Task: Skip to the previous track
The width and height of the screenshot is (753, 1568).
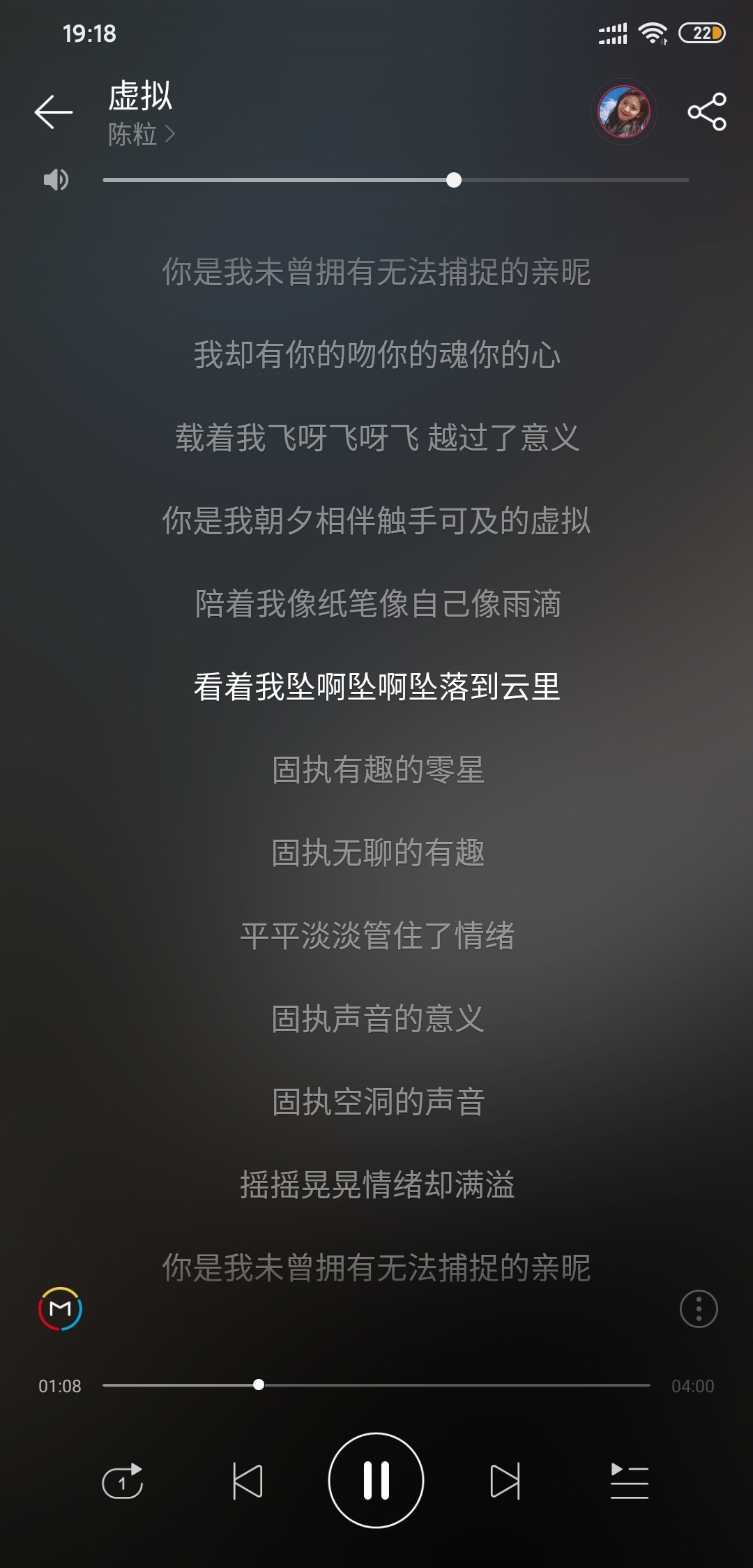Action: (248, 1480)
